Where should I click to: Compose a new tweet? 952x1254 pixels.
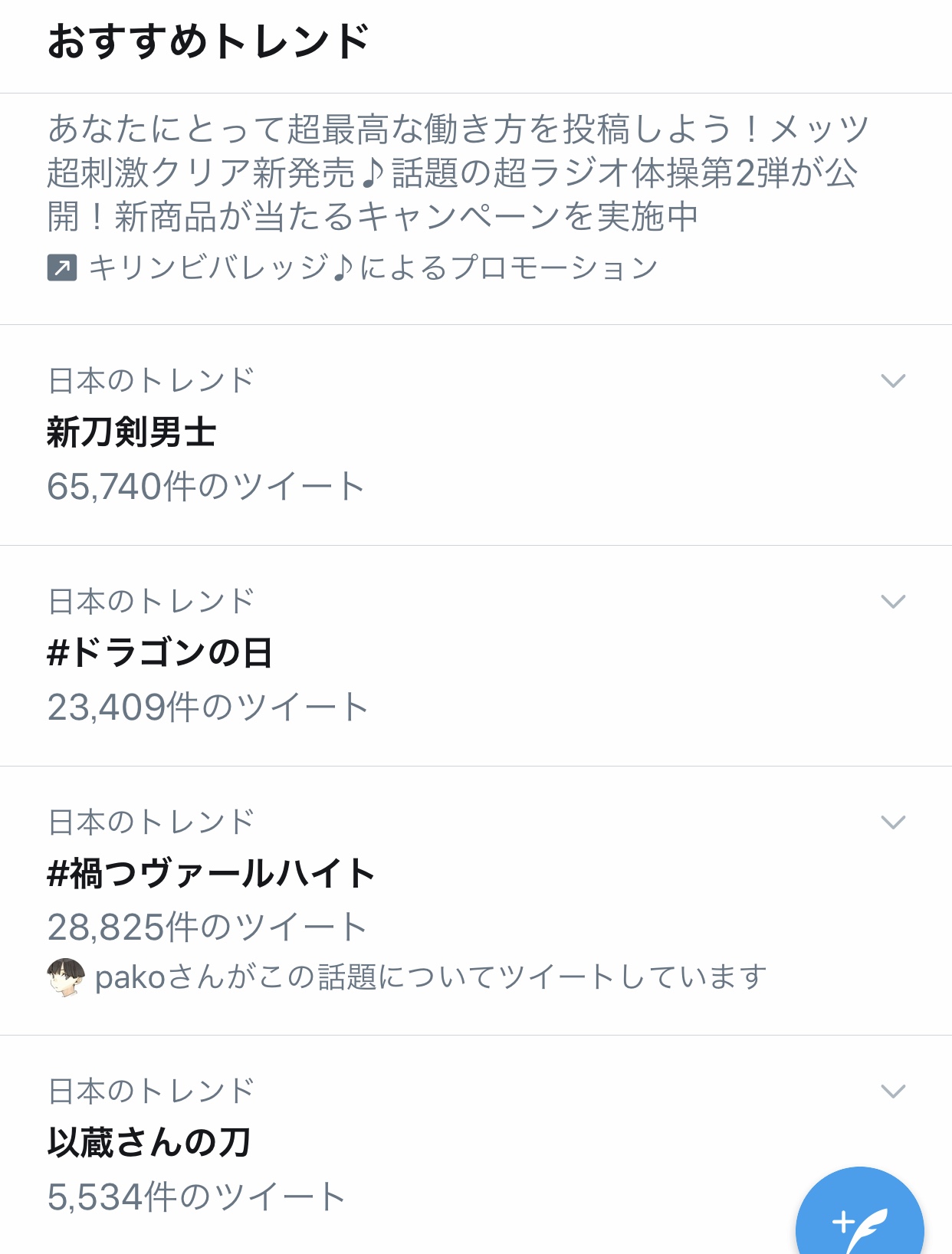[859, 1219]
